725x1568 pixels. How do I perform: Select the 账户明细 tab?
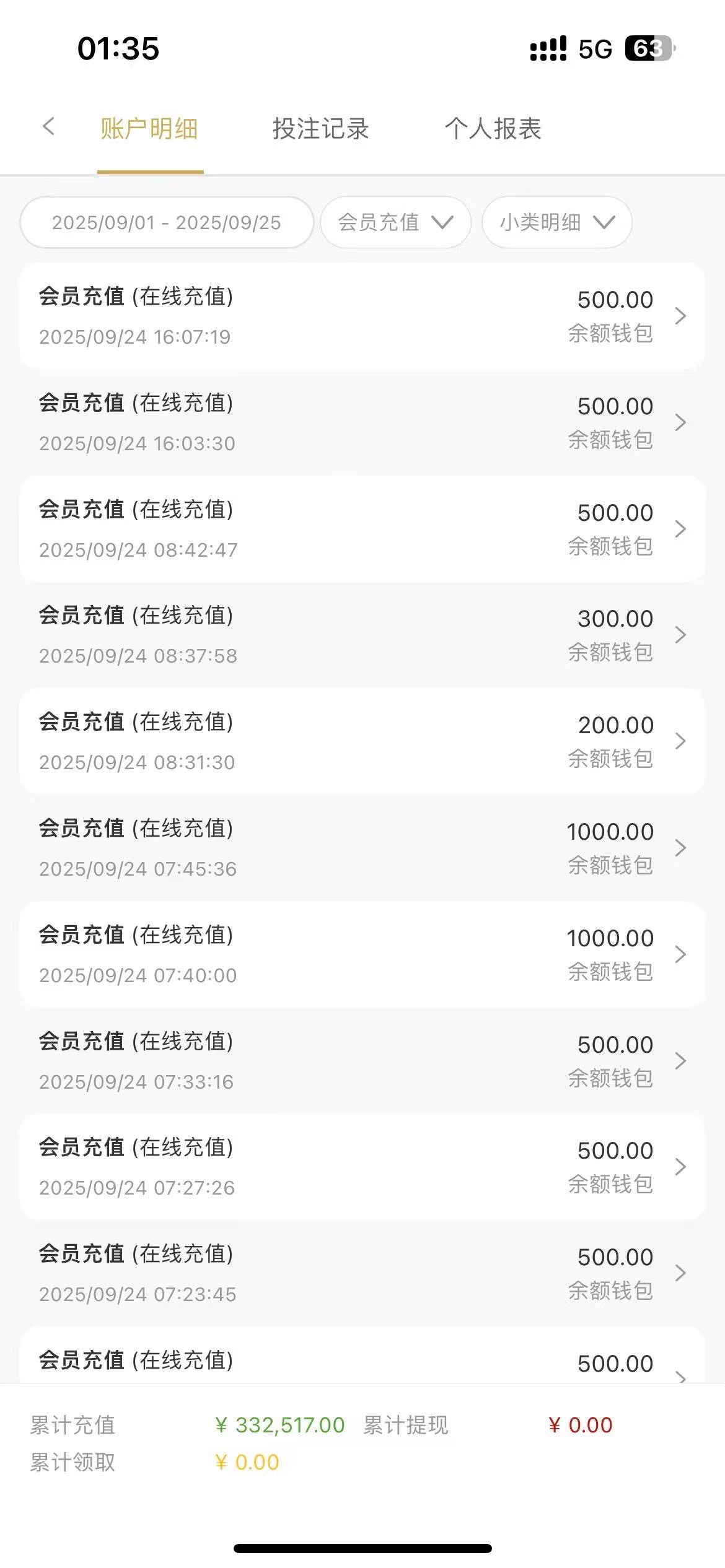click(x=149, y=129)
